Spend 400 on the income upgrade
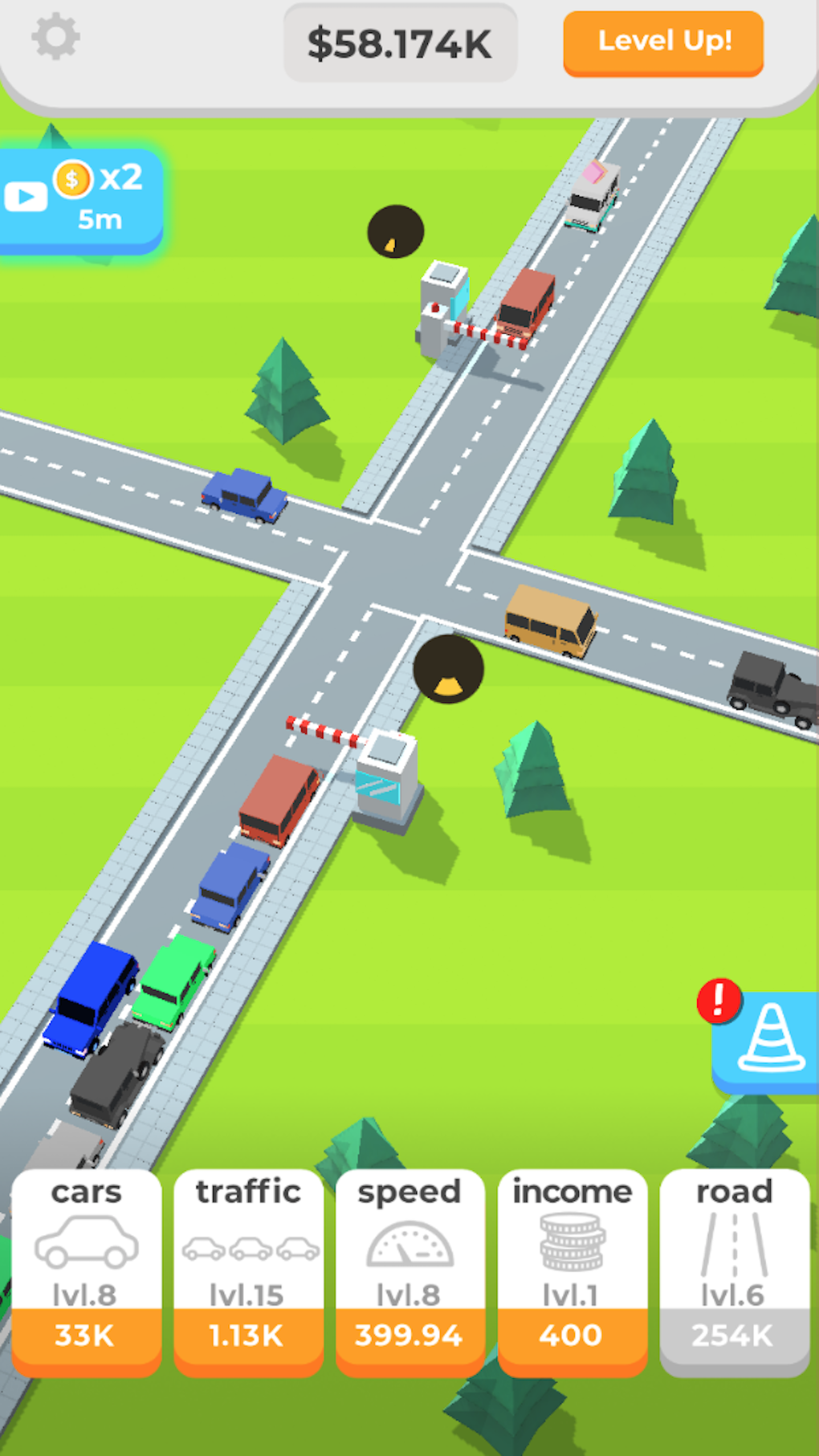Image resolution: width=819 pixels, height=1456 pixels. pyautogui.click(x=572, y=1335)
